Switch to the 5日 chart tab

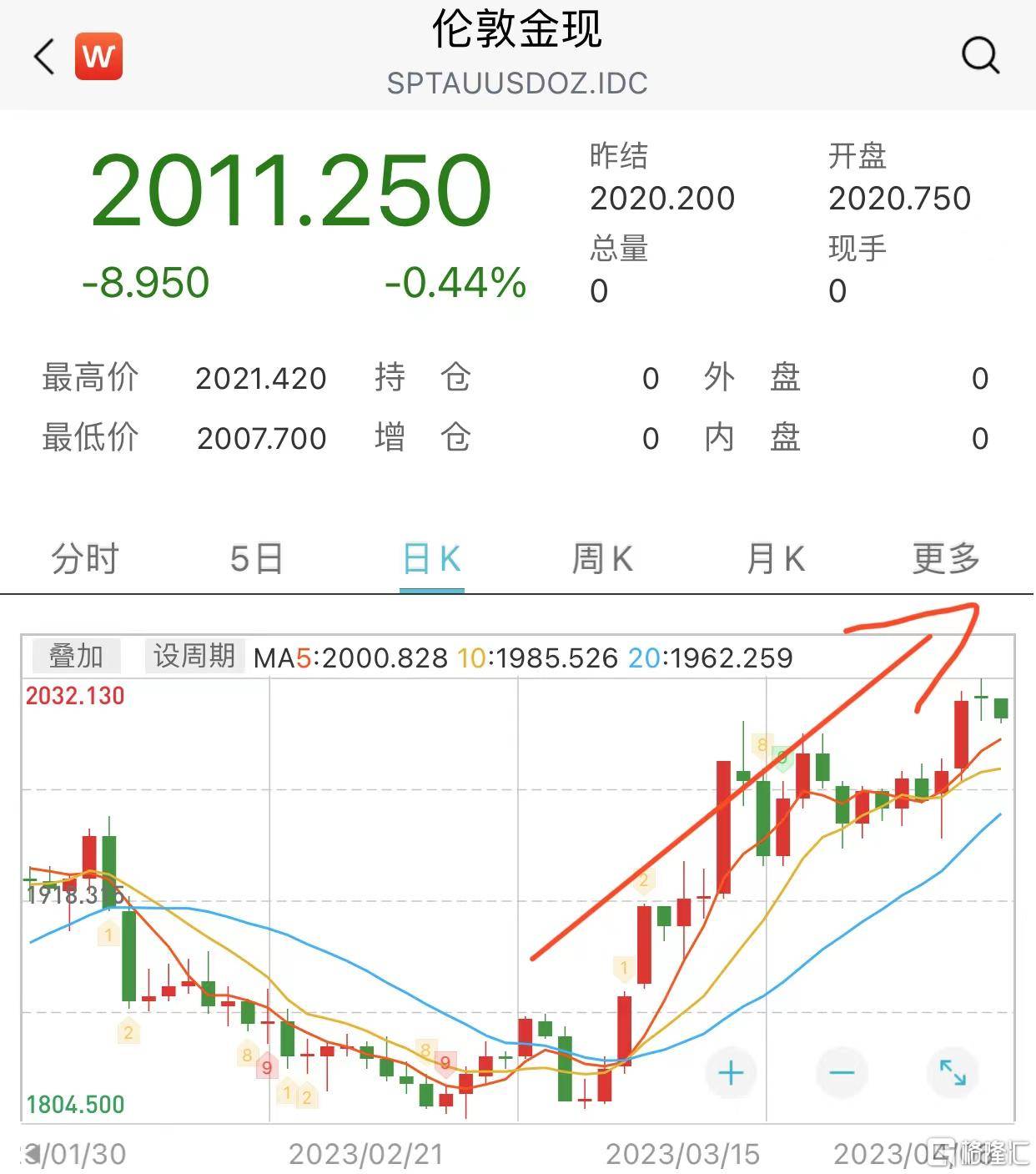tap(257, 558)
